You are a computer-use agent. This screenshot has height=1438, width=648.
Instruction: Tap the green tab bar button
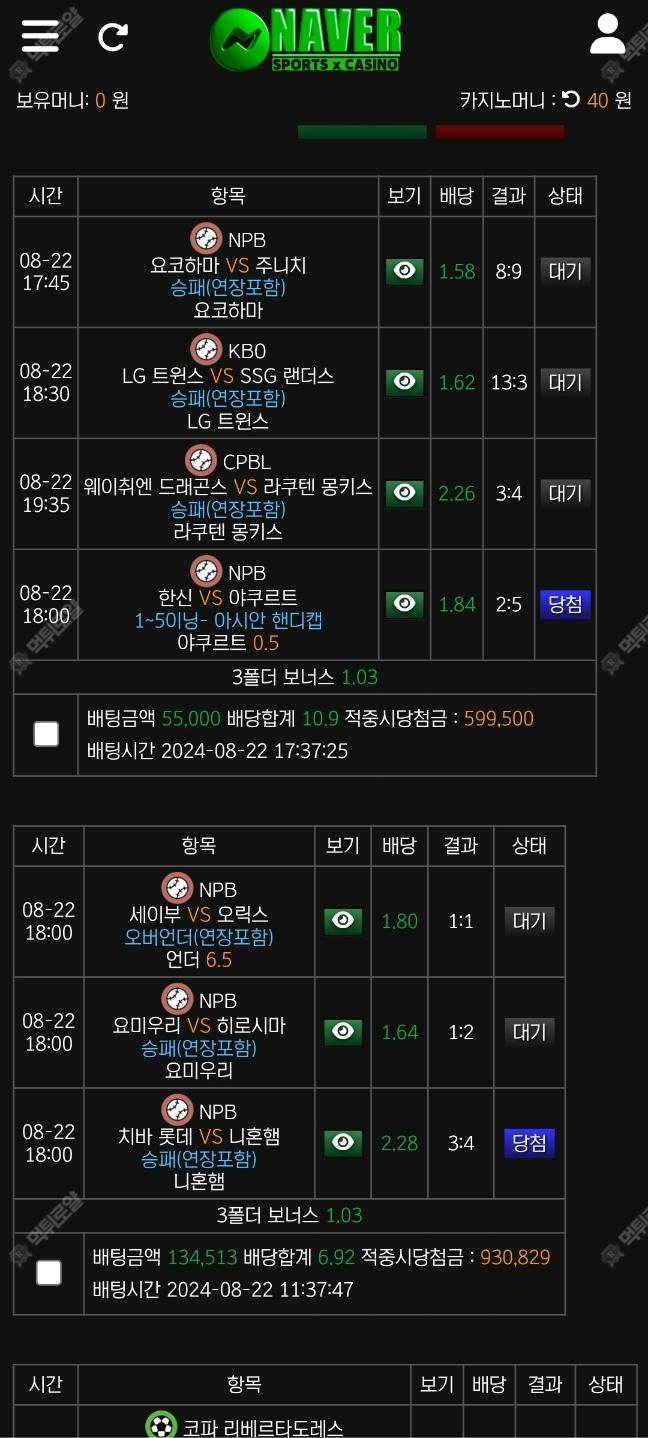pyautogui.click(x=362, y=132)
